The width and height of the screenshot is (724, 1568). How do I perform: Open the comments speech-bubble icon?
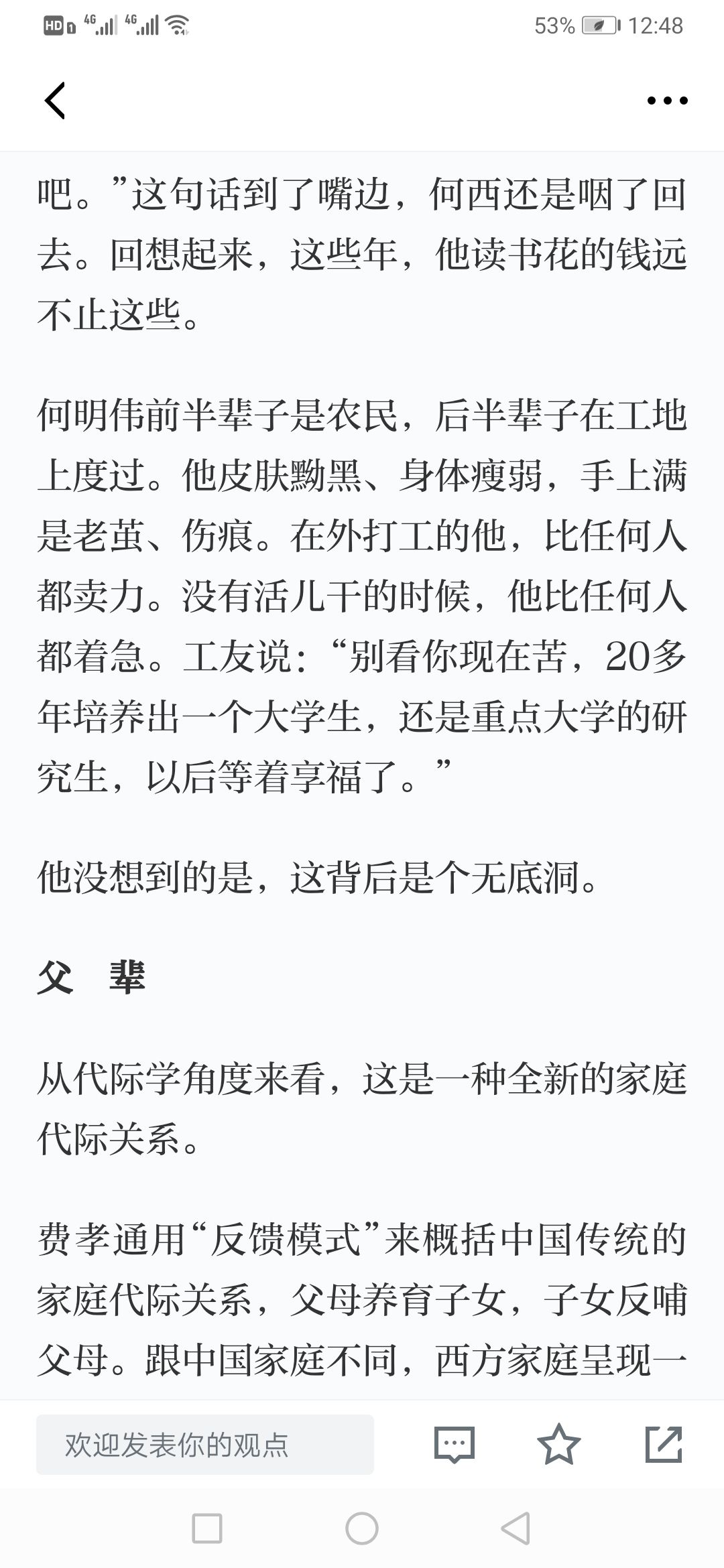[x=455, y=1445]
